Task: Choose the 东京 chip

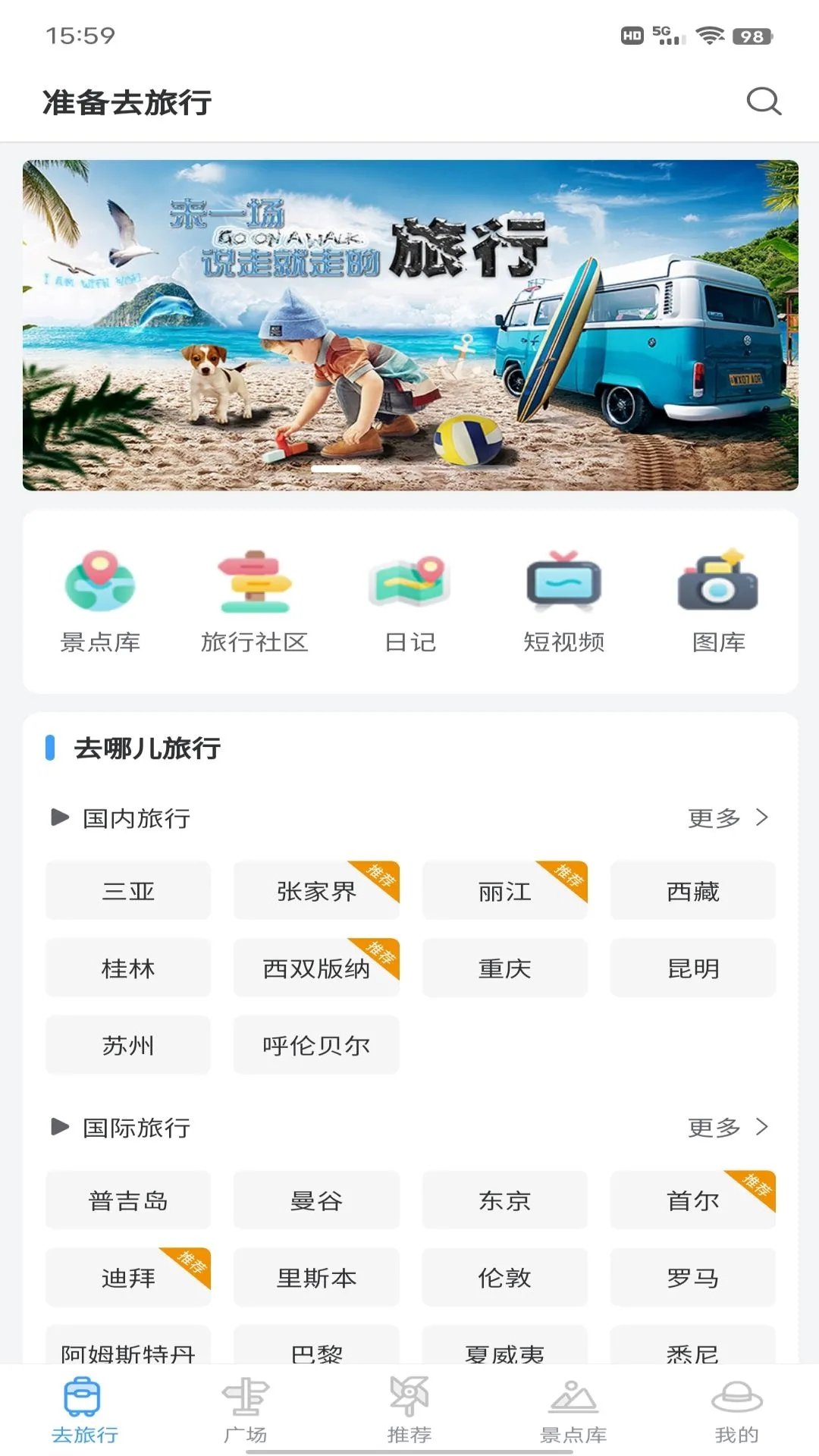Action: (504, 1200)
